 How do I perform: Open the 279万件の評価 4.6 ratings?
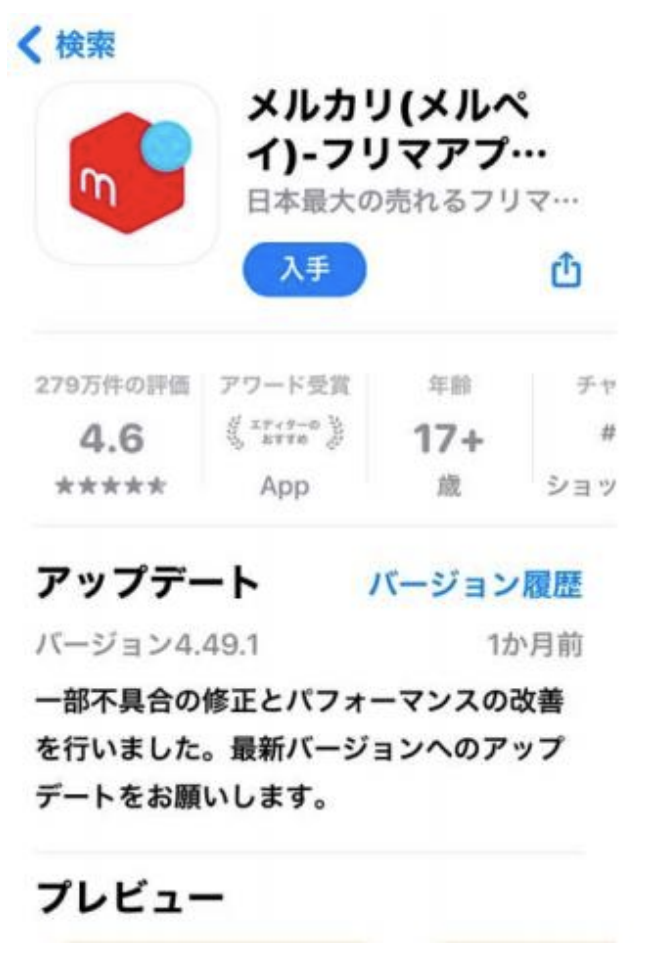coord(111,438)
